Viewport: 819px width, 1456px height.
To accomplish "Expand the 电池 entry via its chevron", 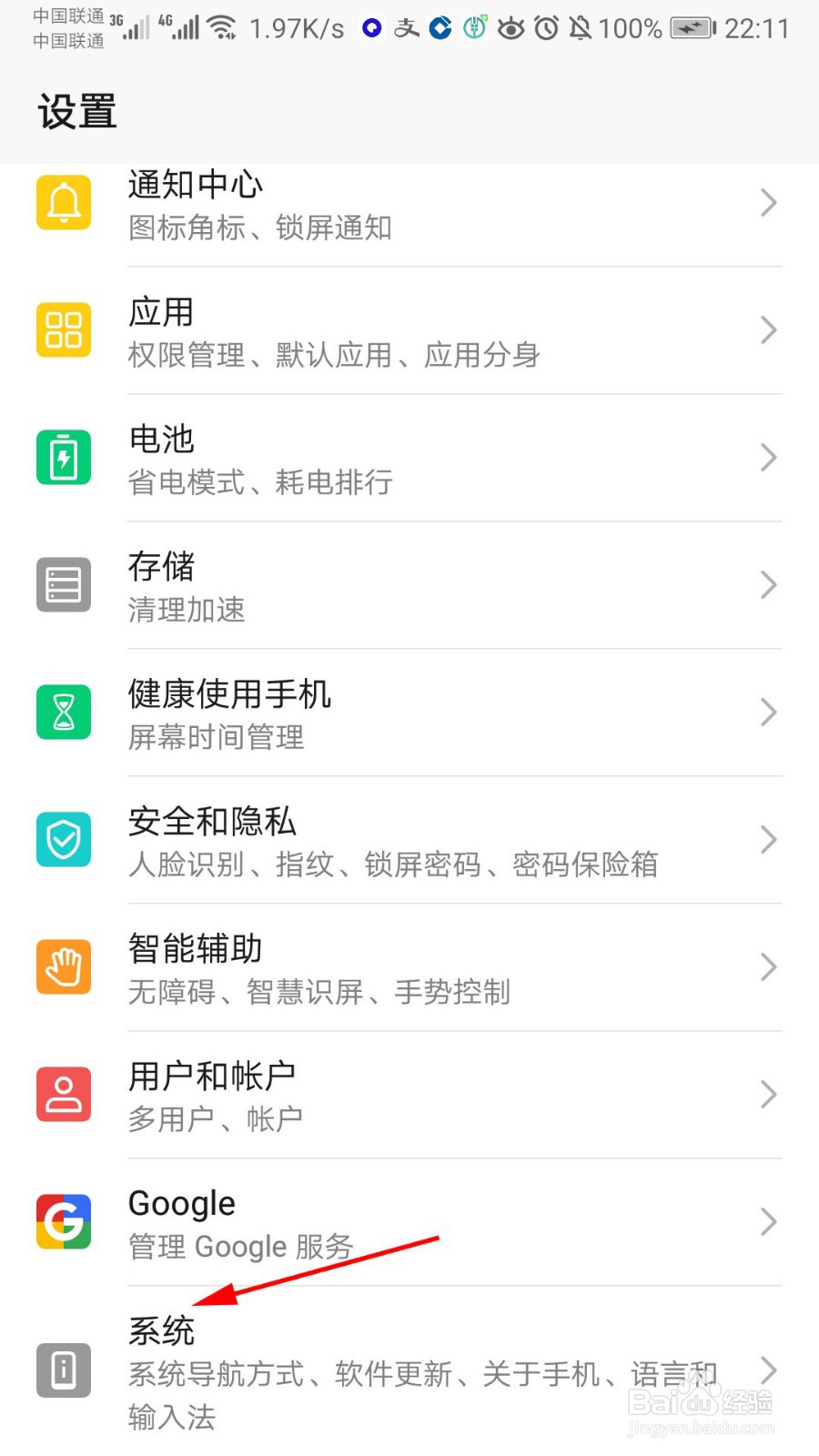I will [769, 457].
